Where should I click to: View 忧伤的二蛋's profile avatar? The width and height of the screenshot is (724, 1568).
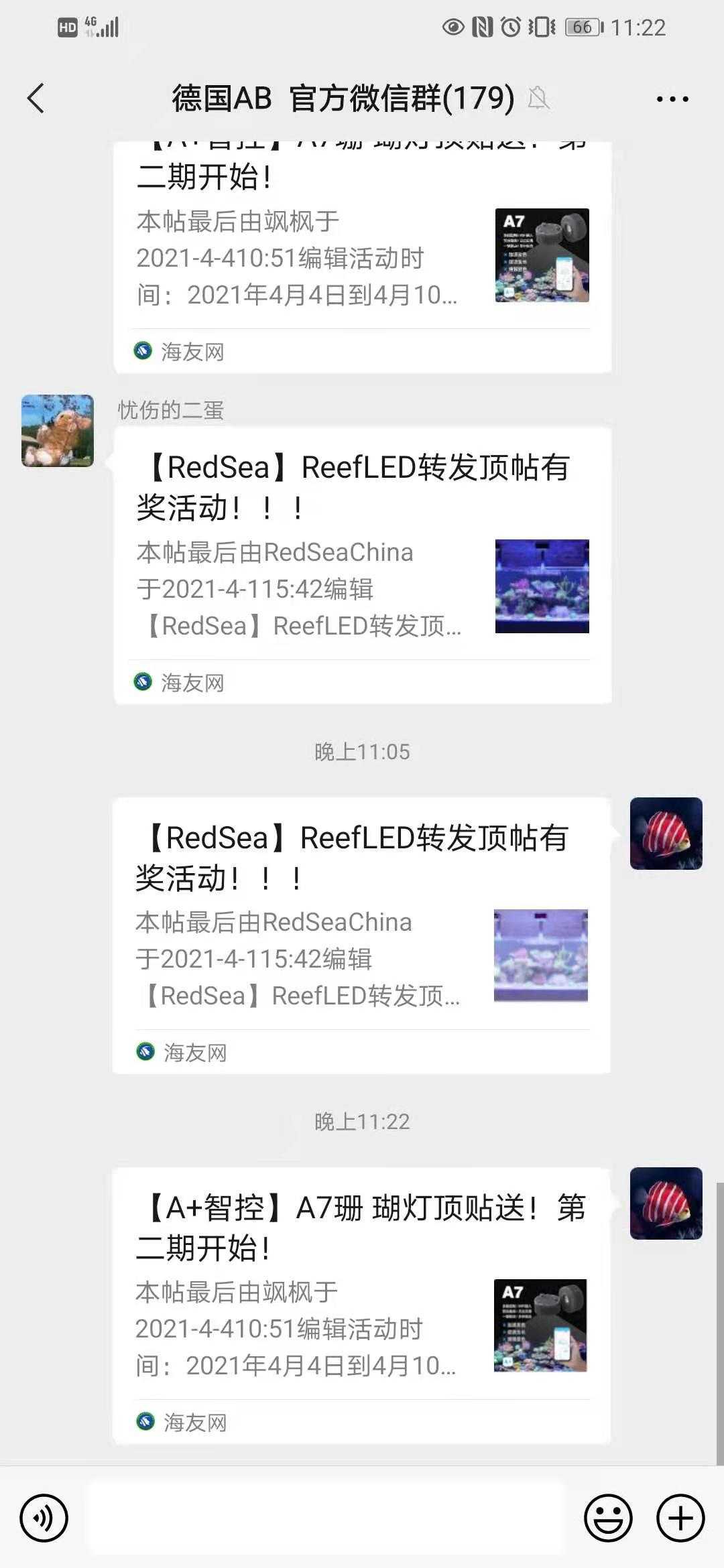click(x=58, y=431)
